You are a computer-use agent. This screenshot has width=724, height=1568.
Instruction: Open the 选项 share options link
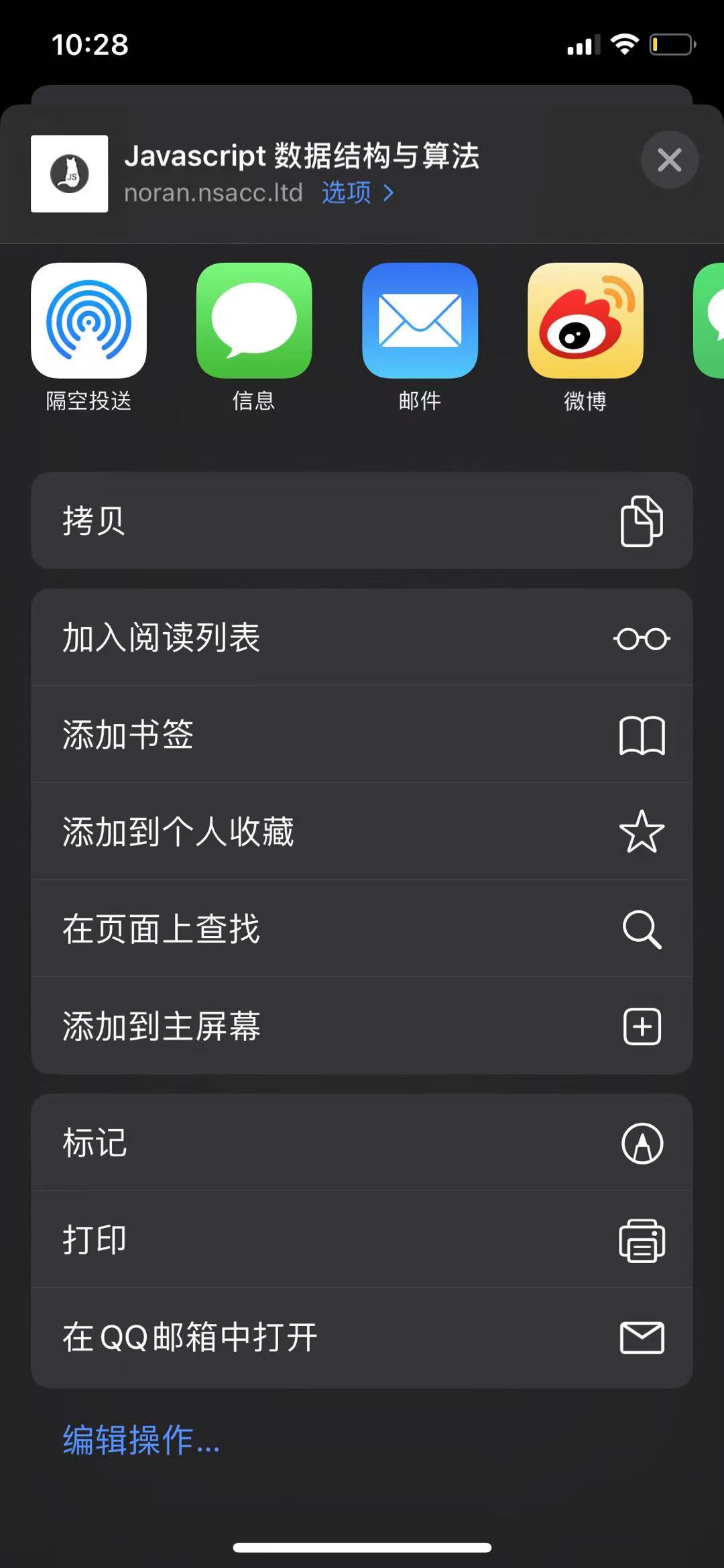point(357,193)
